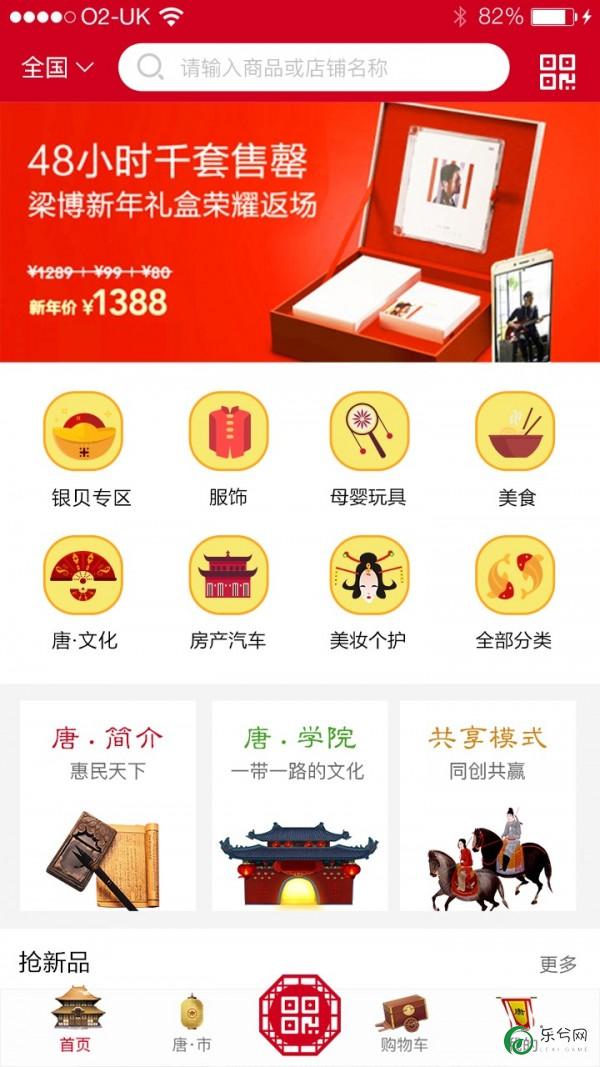The height and width of the screenshot is (1067, 600).
Task: Open the 共享模式 card
Action: click(488, 805)
